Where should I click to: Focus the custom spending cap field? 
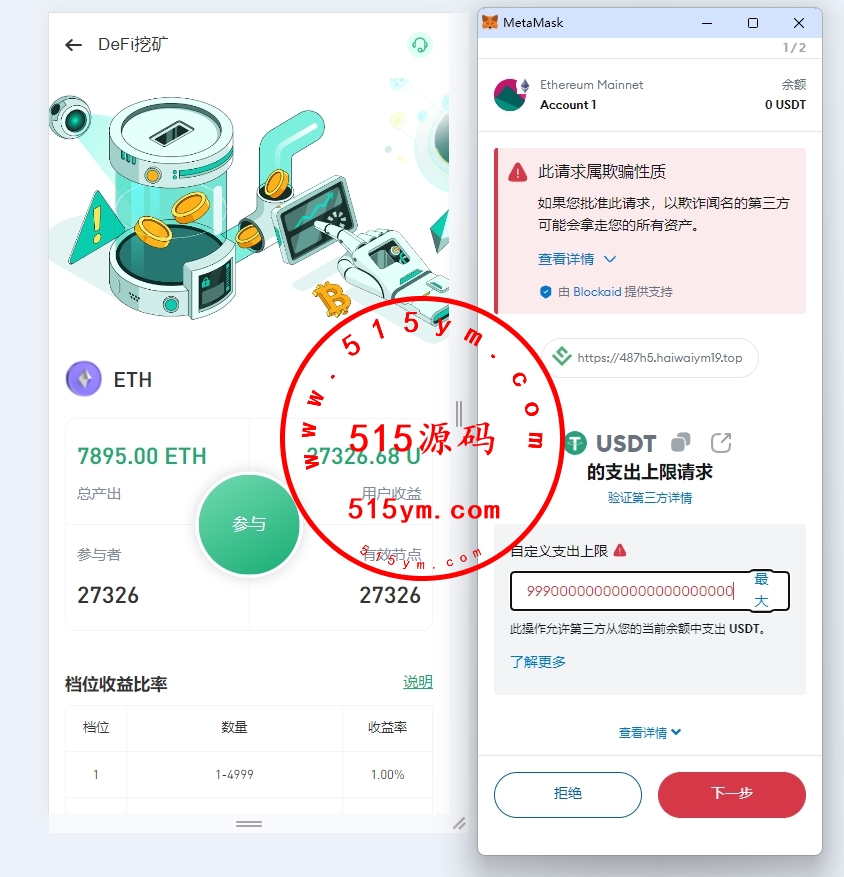click(630, 591)
